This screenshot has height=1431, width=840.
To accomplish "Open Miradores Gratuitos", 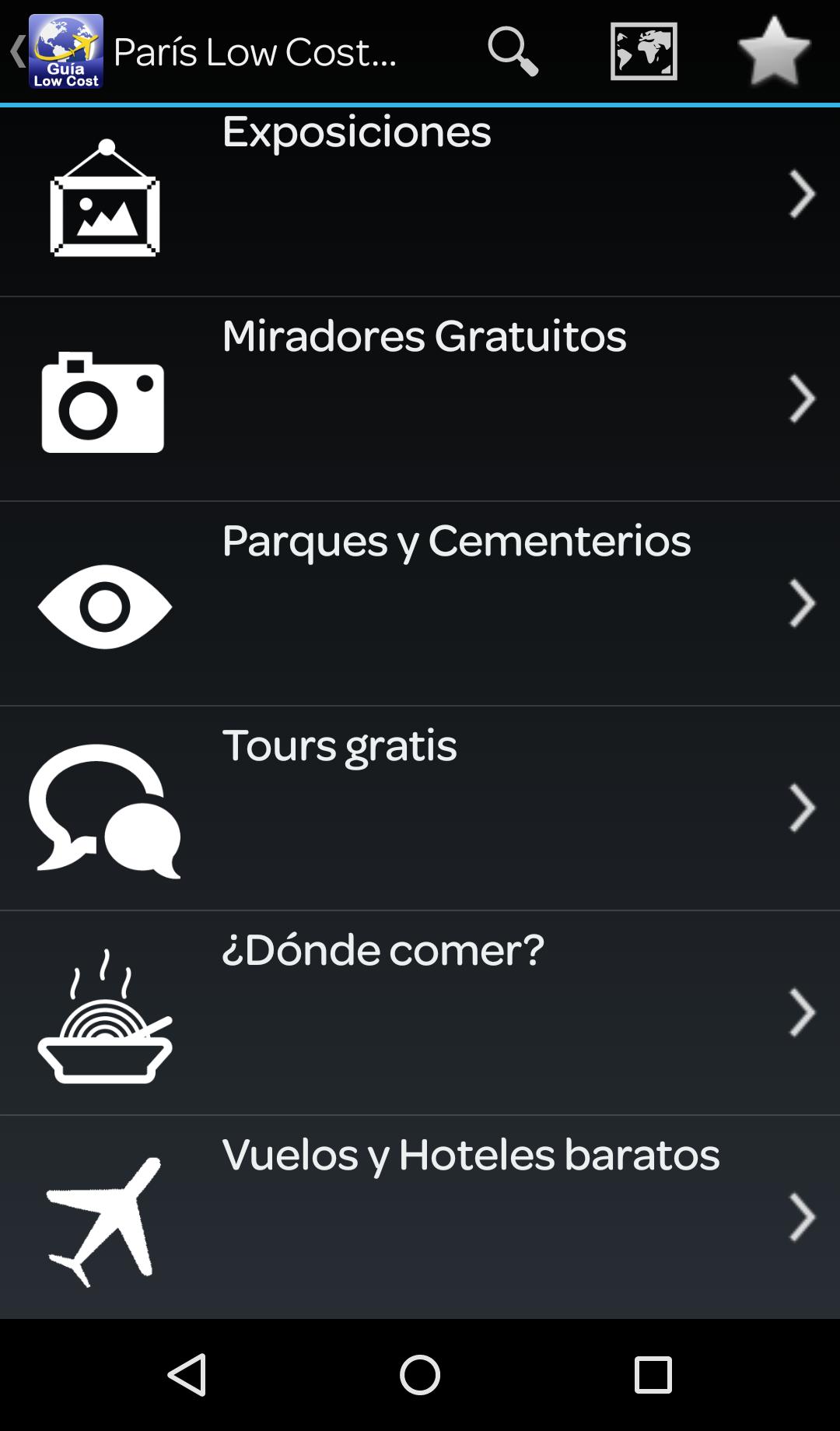I will coord(420,399).
